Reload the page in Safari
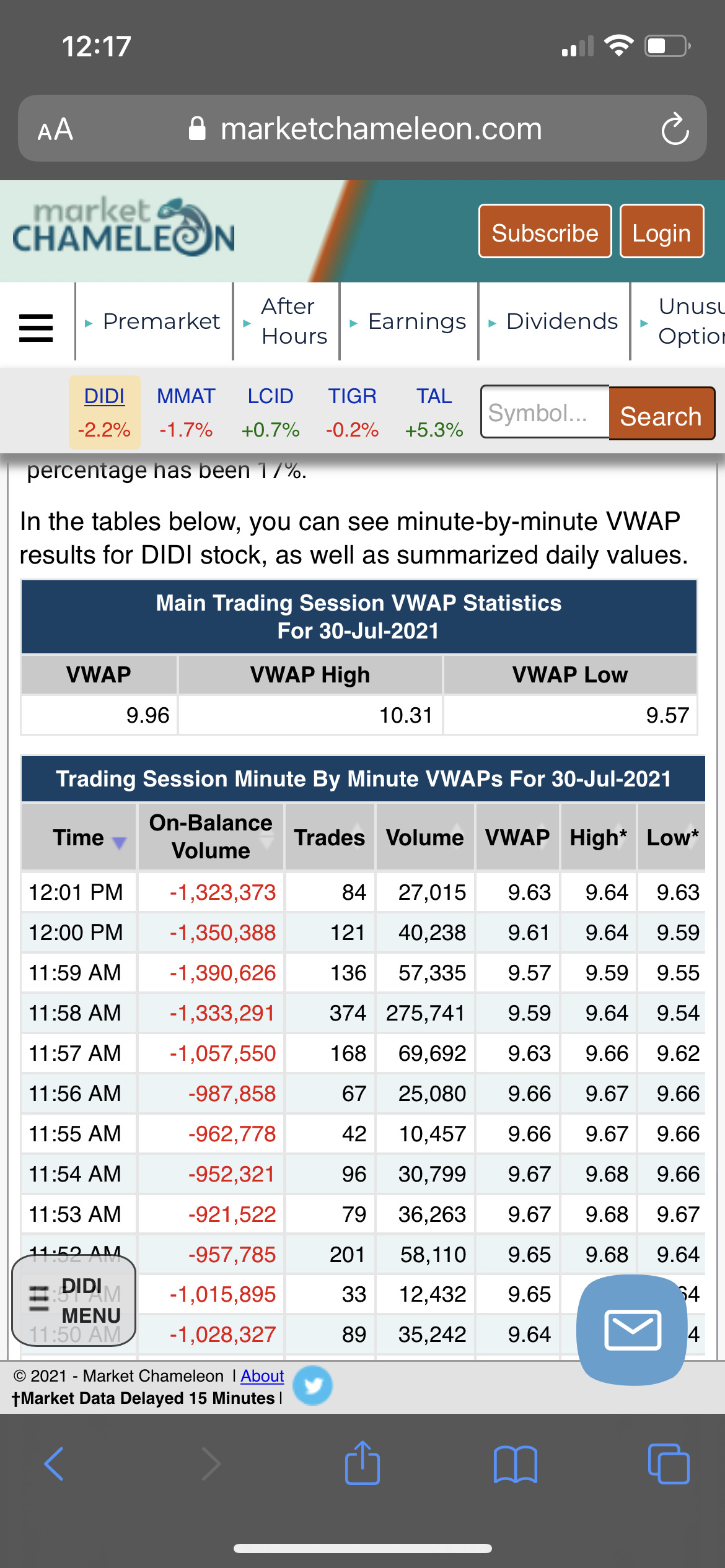The height and width of the screenshot is (1568, 725). pyautogui.click(x=675, y=129)
